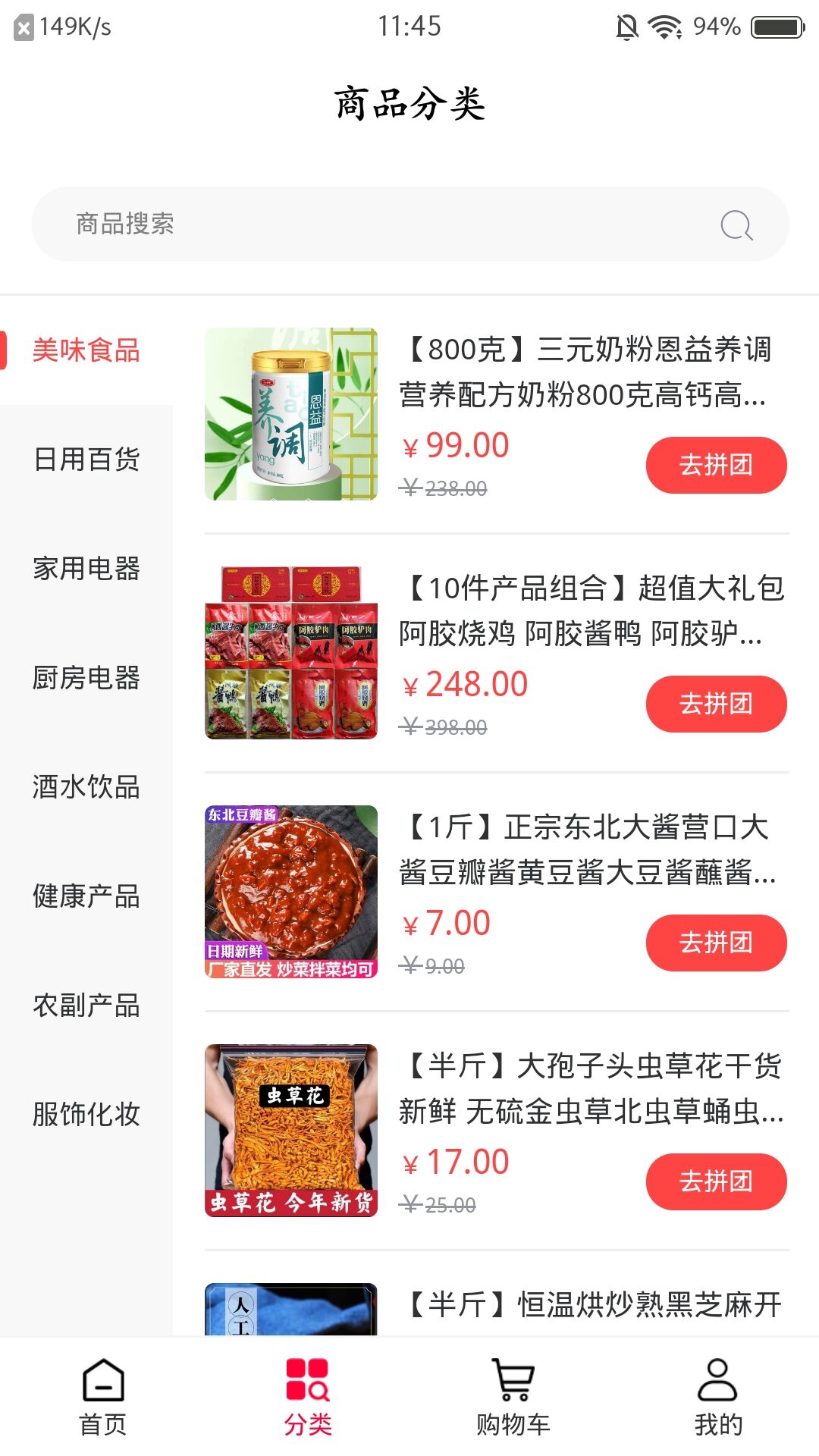The width and height of the screenshot is (819, 1456).
Task: Click 去拼团 for the 7.00 soybean paste
Action: (x=716, y=943)
